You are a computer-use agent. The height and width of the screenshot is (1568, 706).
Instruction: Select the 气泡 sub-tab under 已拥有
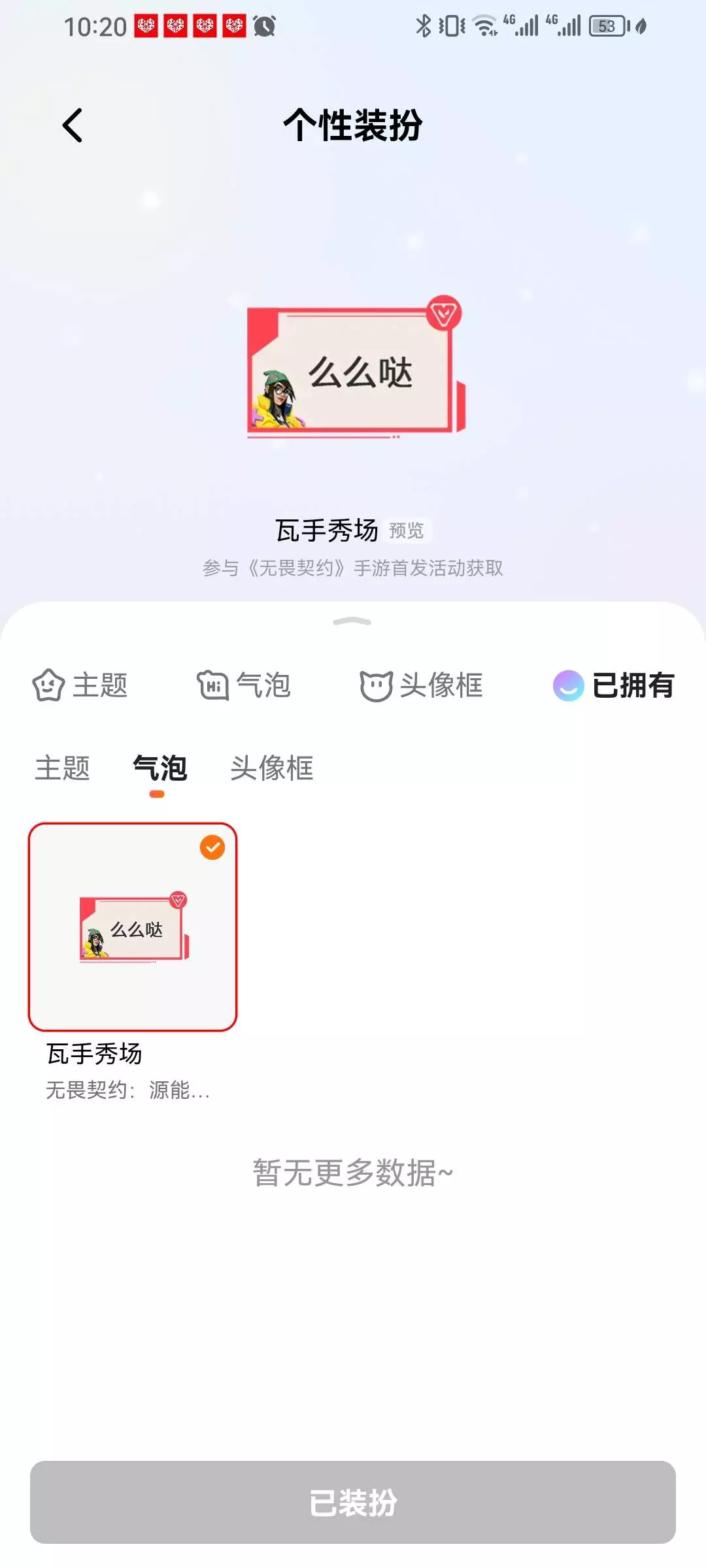click(160, 768)
